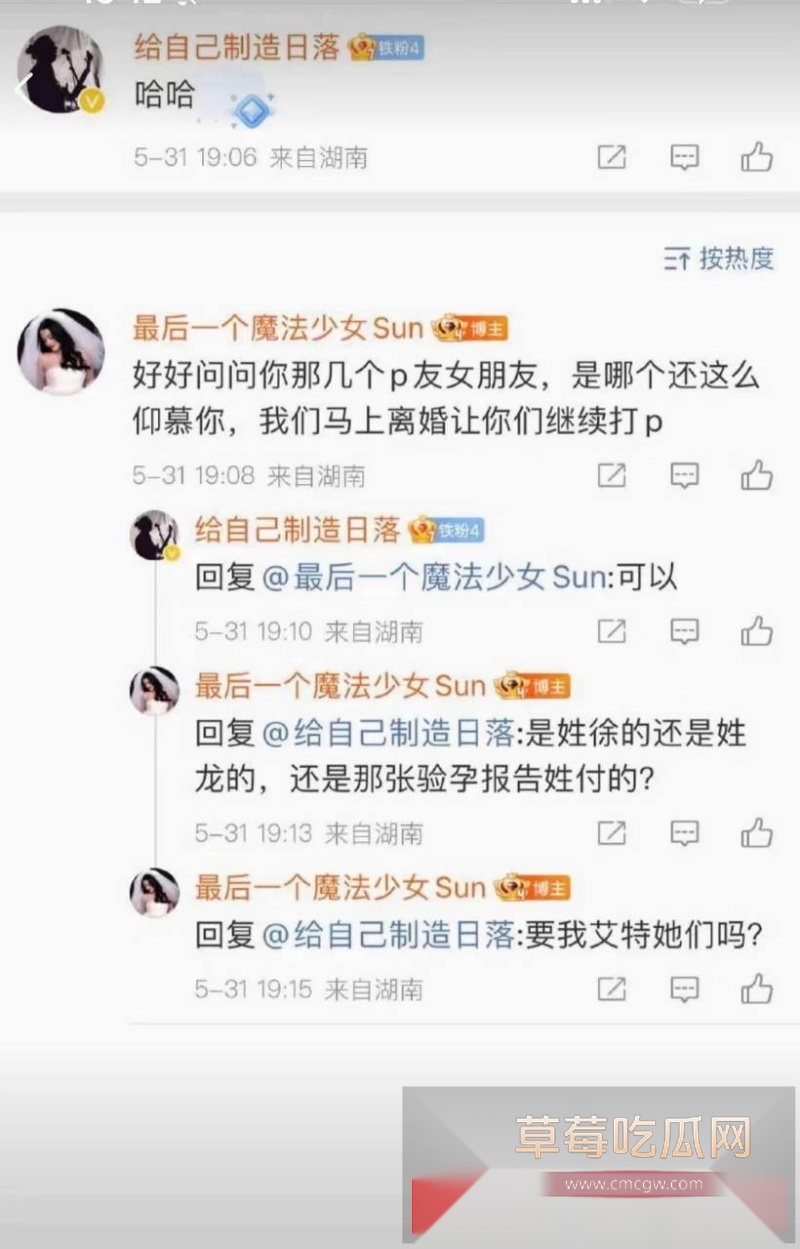Expand options ellipsis on the 19:13 reply
This screenshot has width=800, height=1249.
[x=684, y=832]
